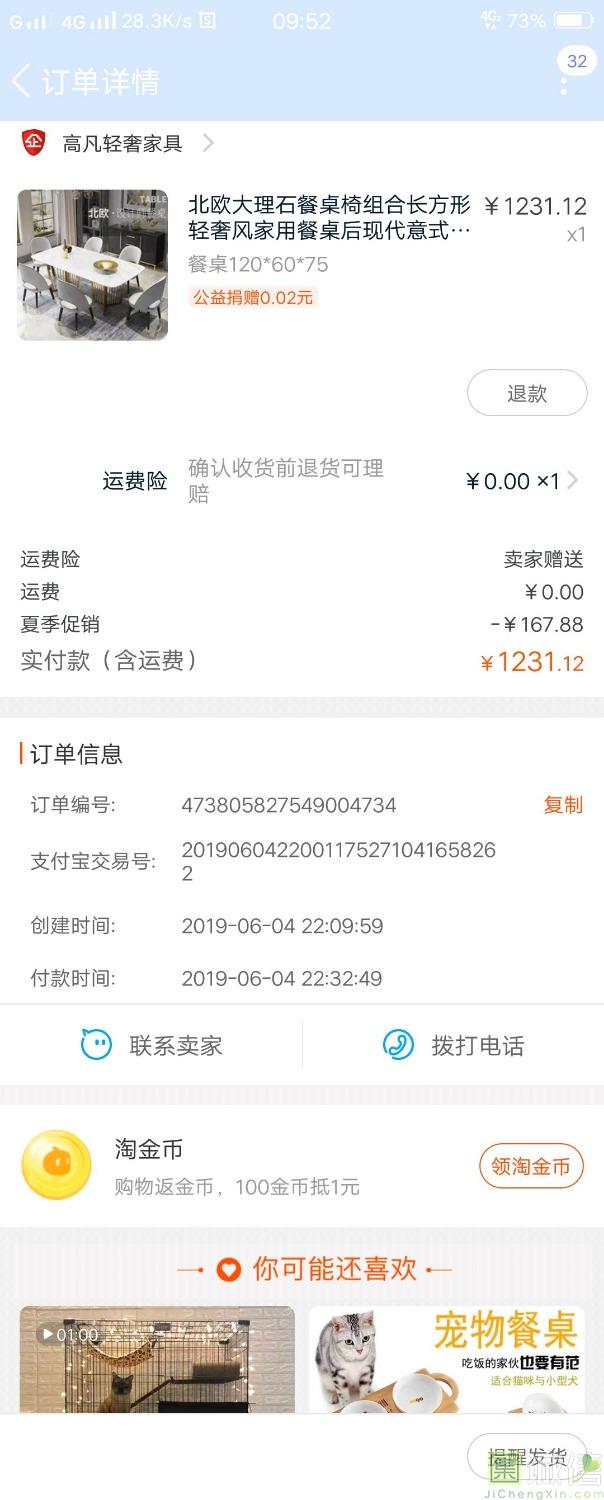Image resolution: width=604 pixels, height=1500 pixels.
Task: Go back from order details
Action: tap(22, 81)
